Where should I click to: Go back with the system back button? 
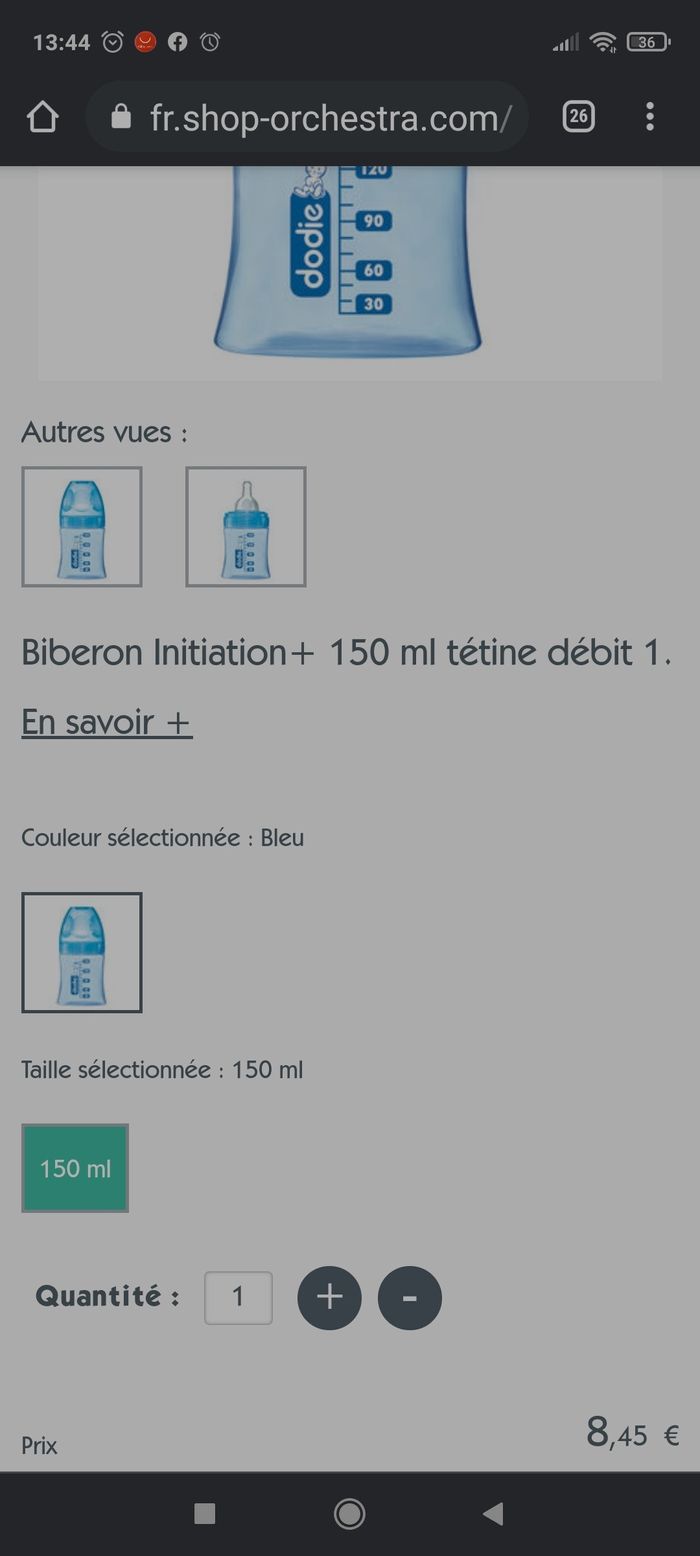(x=493, y=1514)
